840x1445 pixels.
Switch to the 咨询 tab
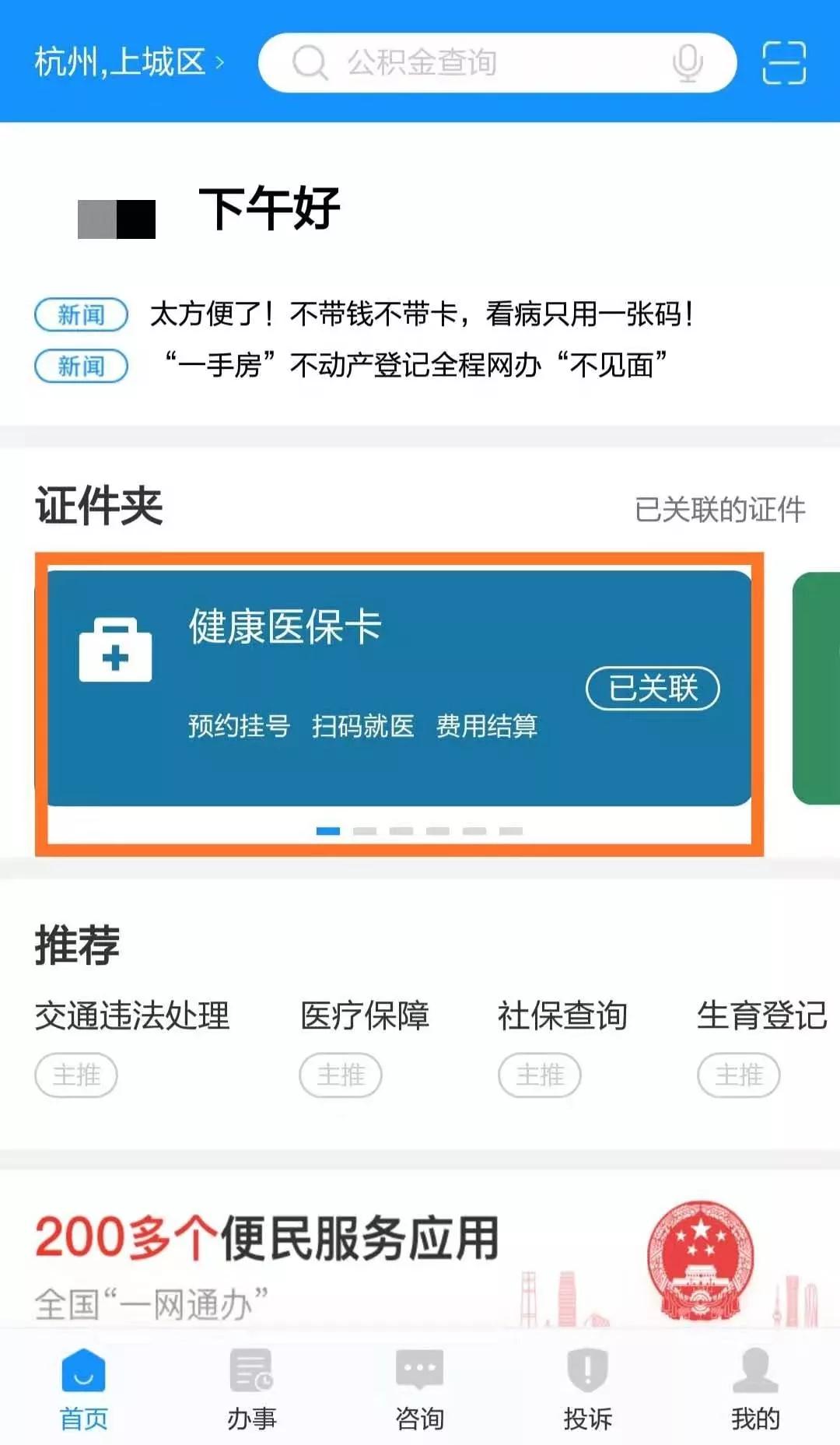419,1389
